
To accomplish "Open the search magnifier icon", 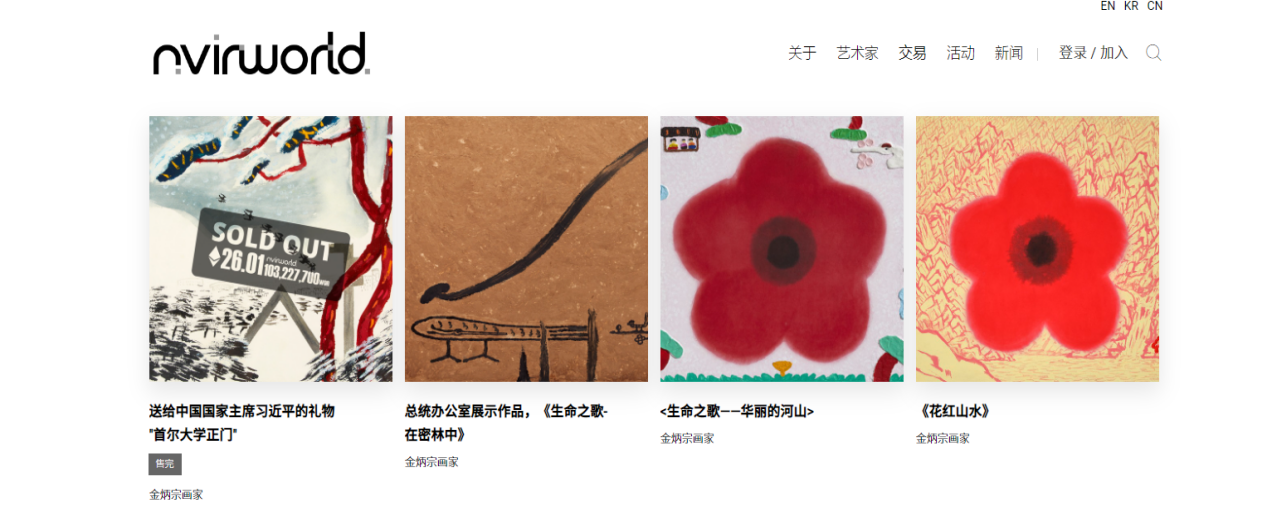I will coord(1153,53).
